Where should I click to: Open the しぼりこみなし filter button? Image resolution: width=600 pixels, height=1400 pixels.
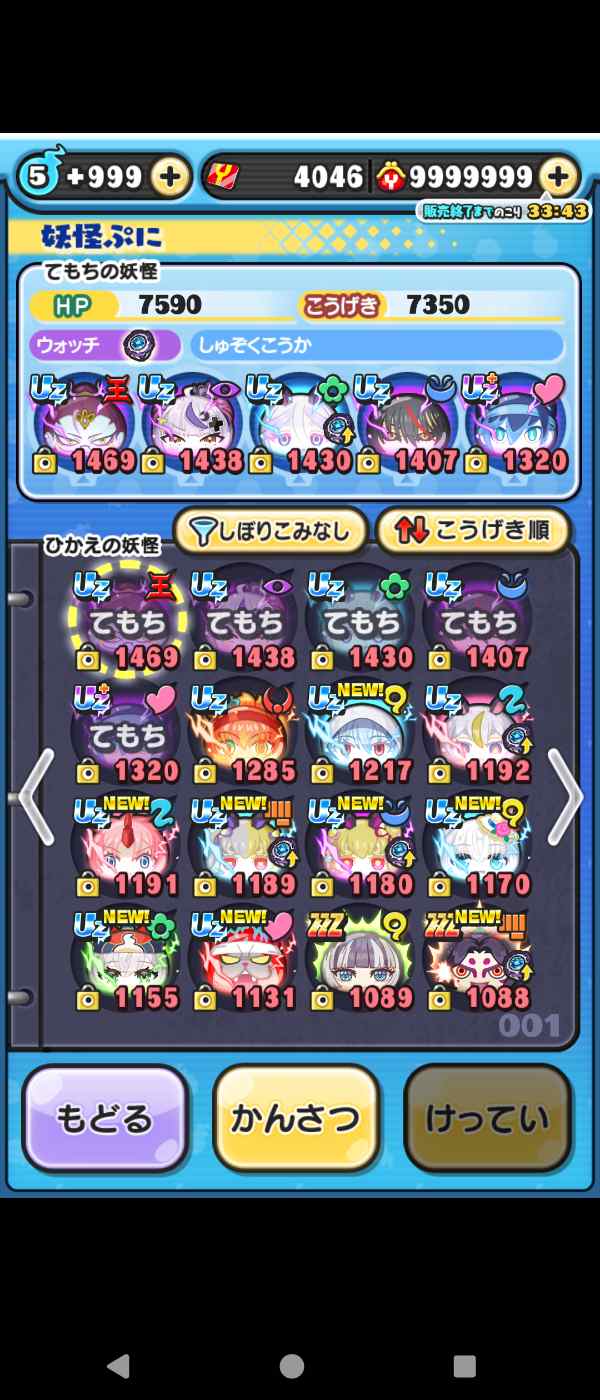pos(269,531)
